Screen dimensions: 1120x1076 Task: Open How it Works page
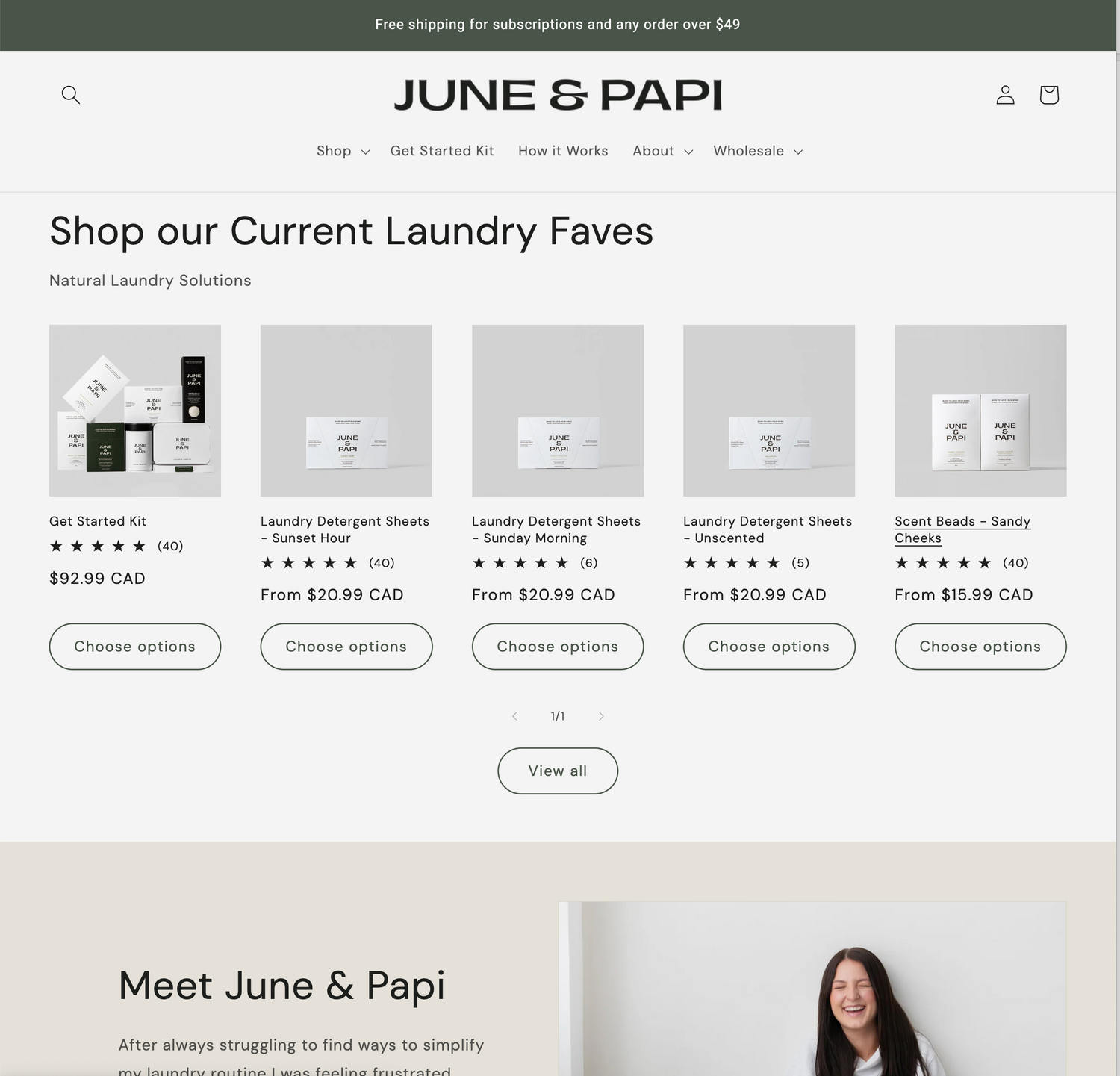tap(563, 151)
